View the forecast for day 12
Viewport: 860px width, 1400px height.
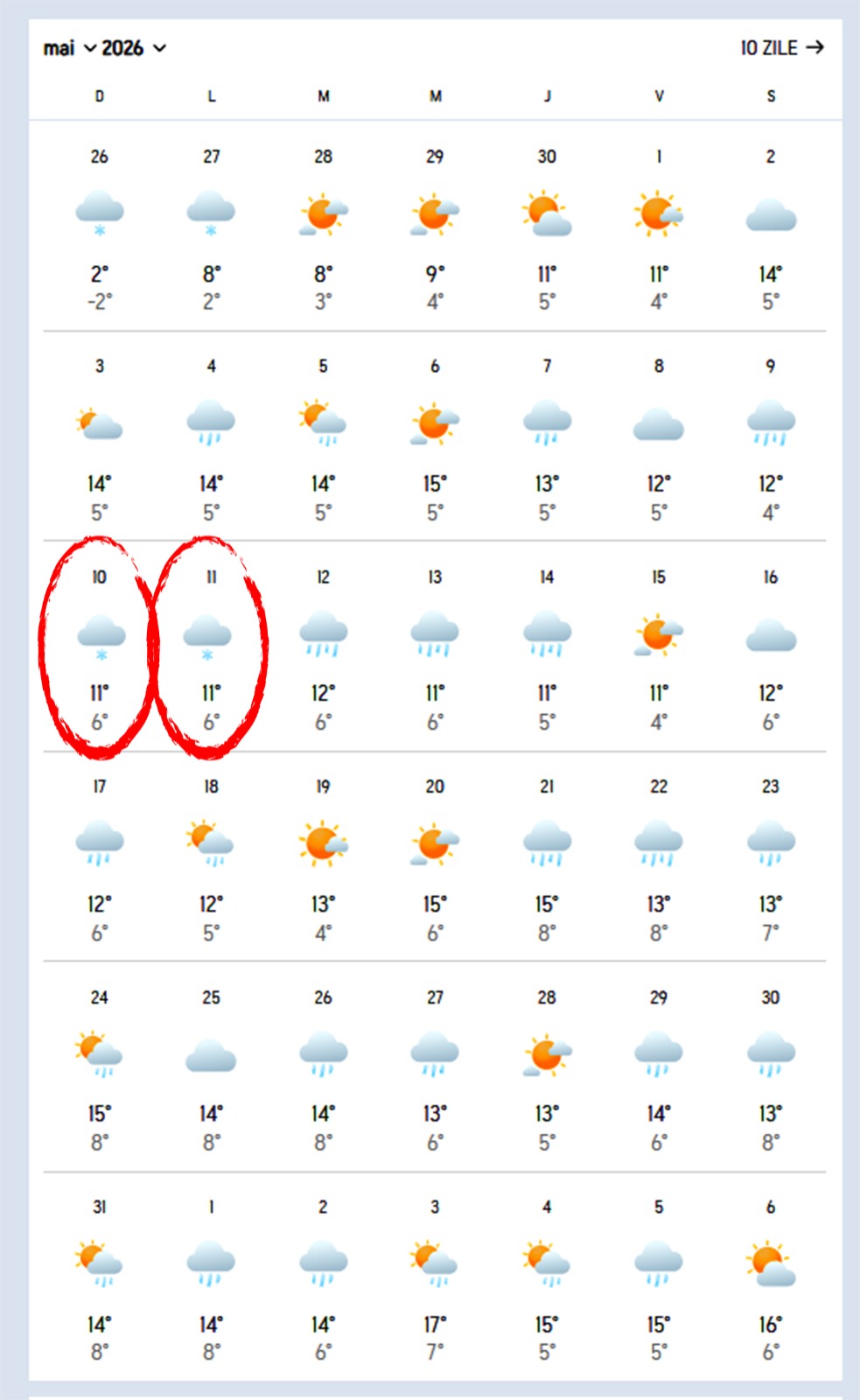pos(323,647)
